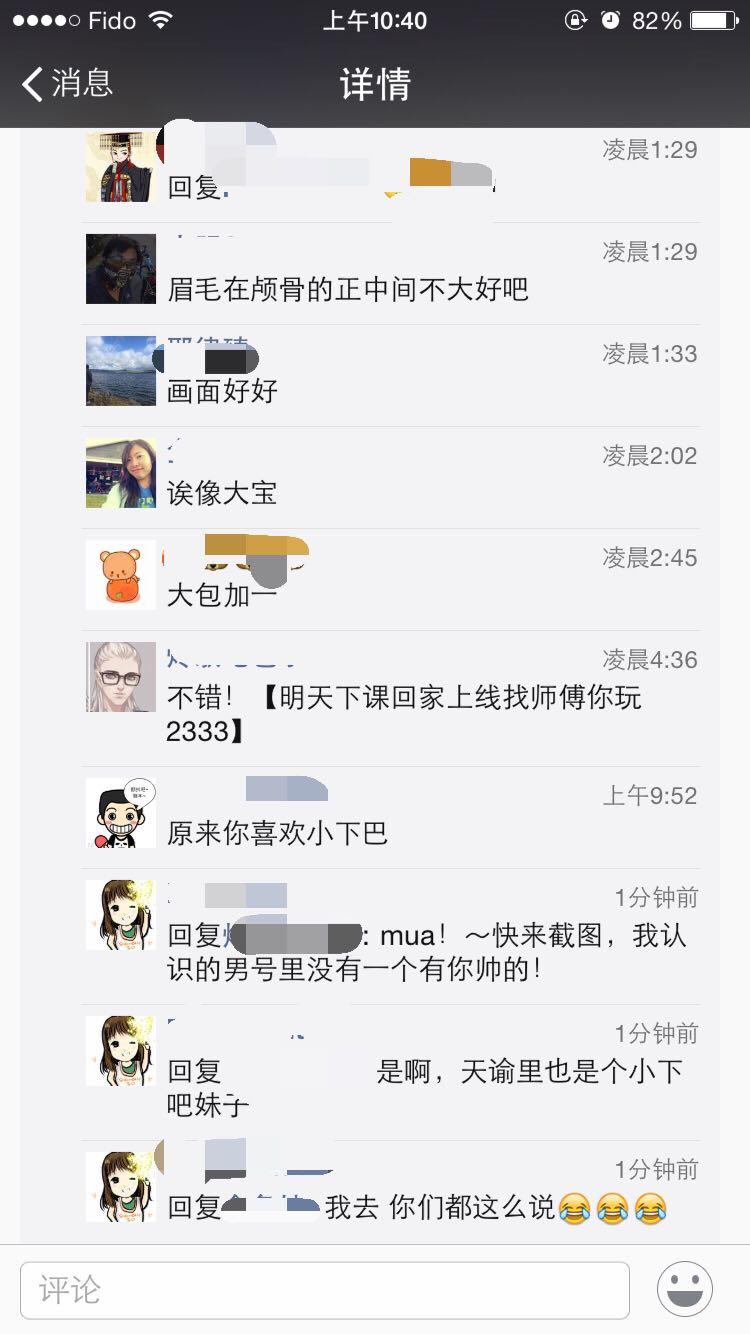Open the emoji picker smiley icon
Screen dimensions: 750x1334
click(685, 1290)
